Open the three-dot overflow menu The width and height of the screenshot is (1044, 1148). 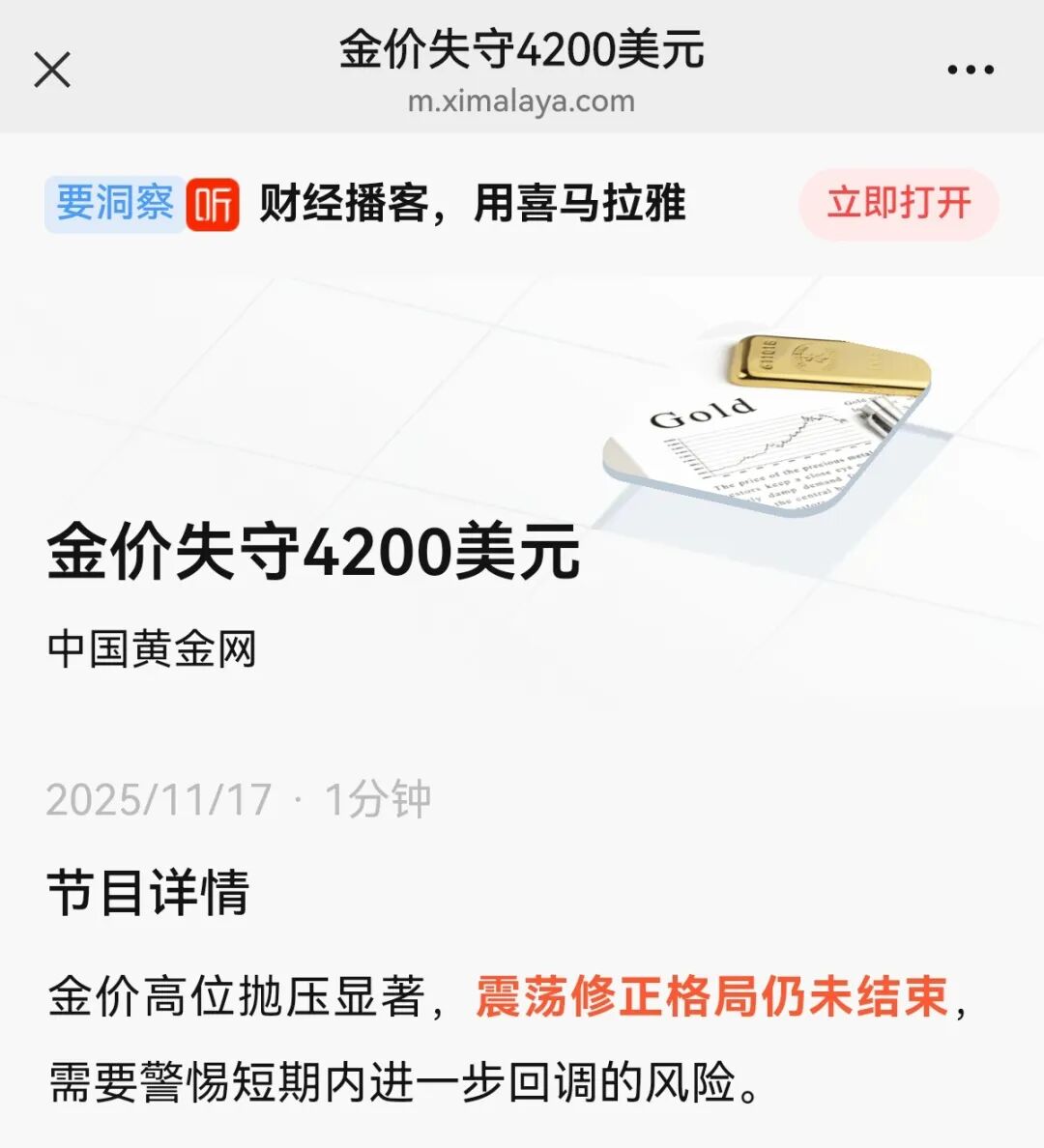(x=970, y=70)
